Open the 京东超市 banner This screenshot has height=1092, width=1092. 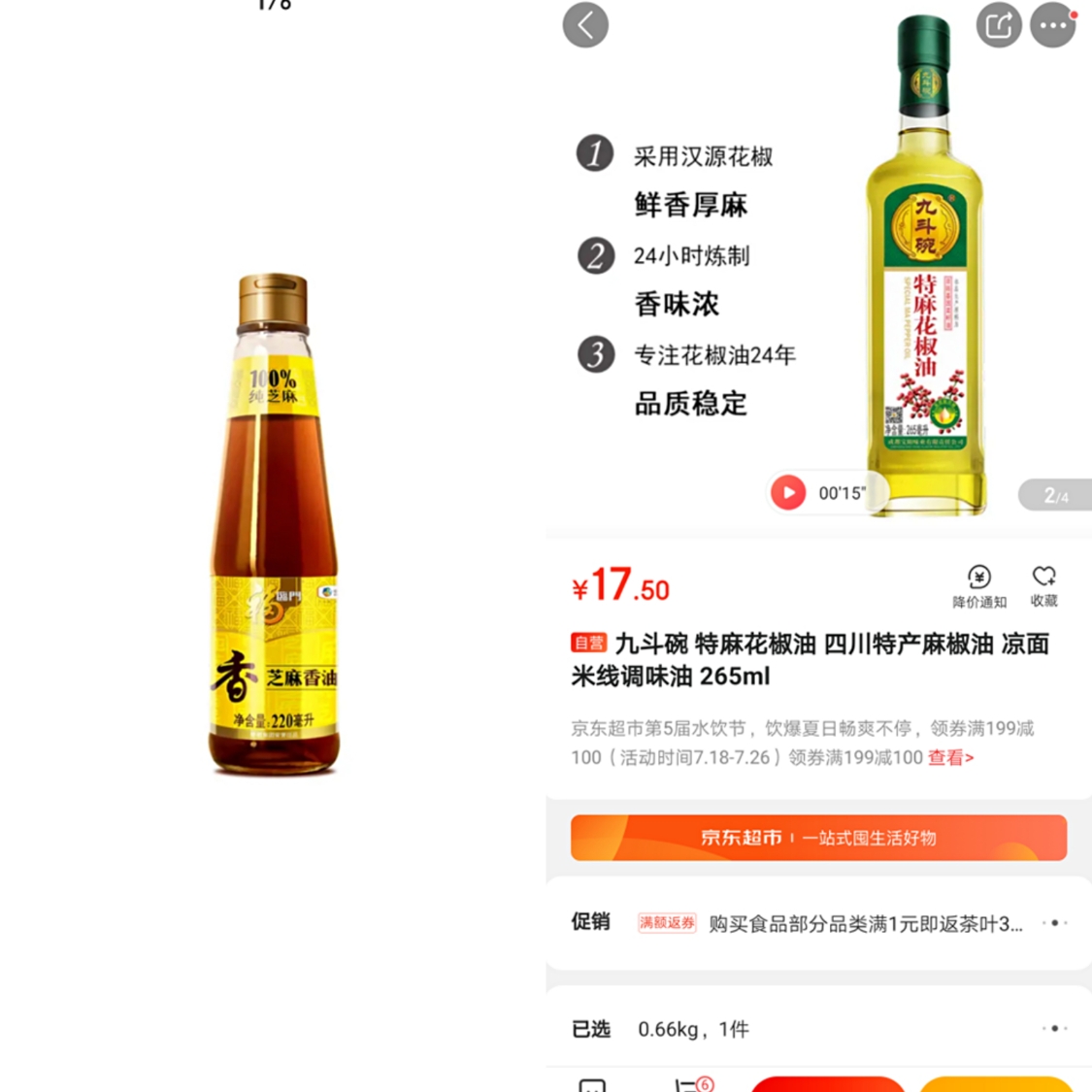[x=818, y=838]
